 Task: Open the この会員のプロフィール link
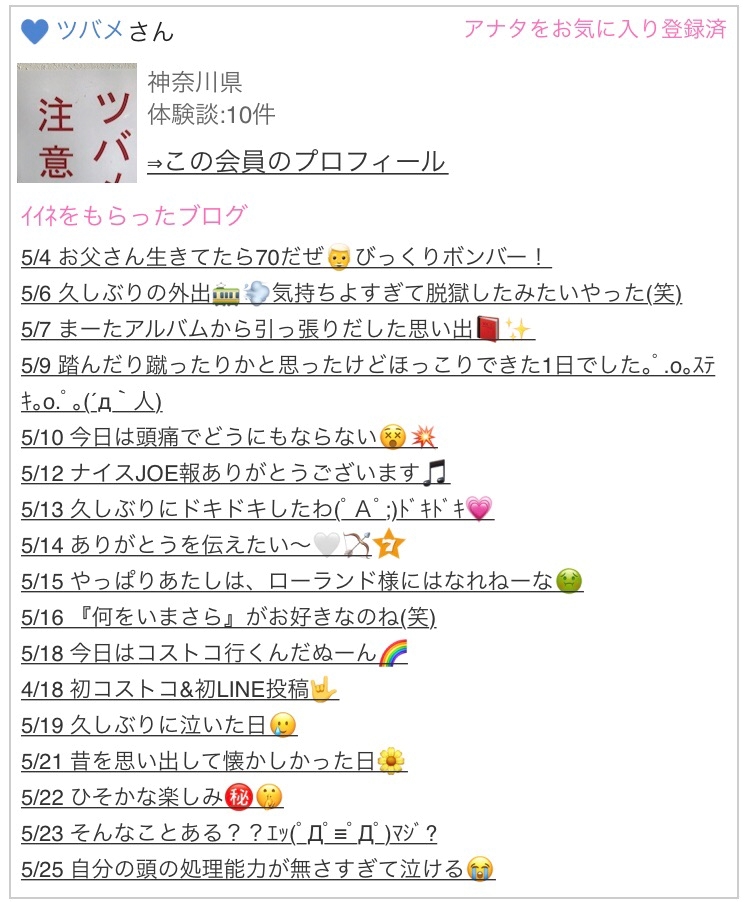pyautogui.click(x=297, y=162)
